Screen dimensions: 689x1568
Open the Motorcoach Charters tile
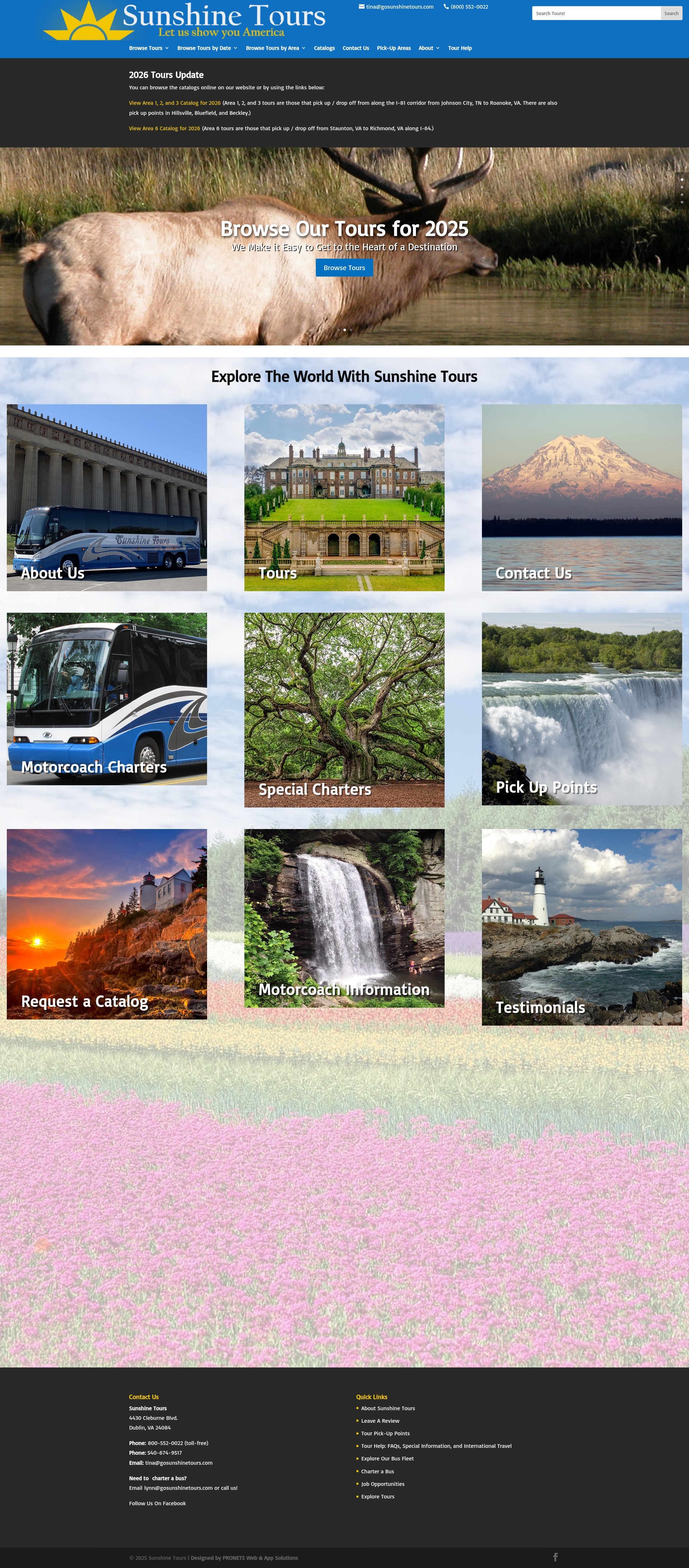point(107,699)
